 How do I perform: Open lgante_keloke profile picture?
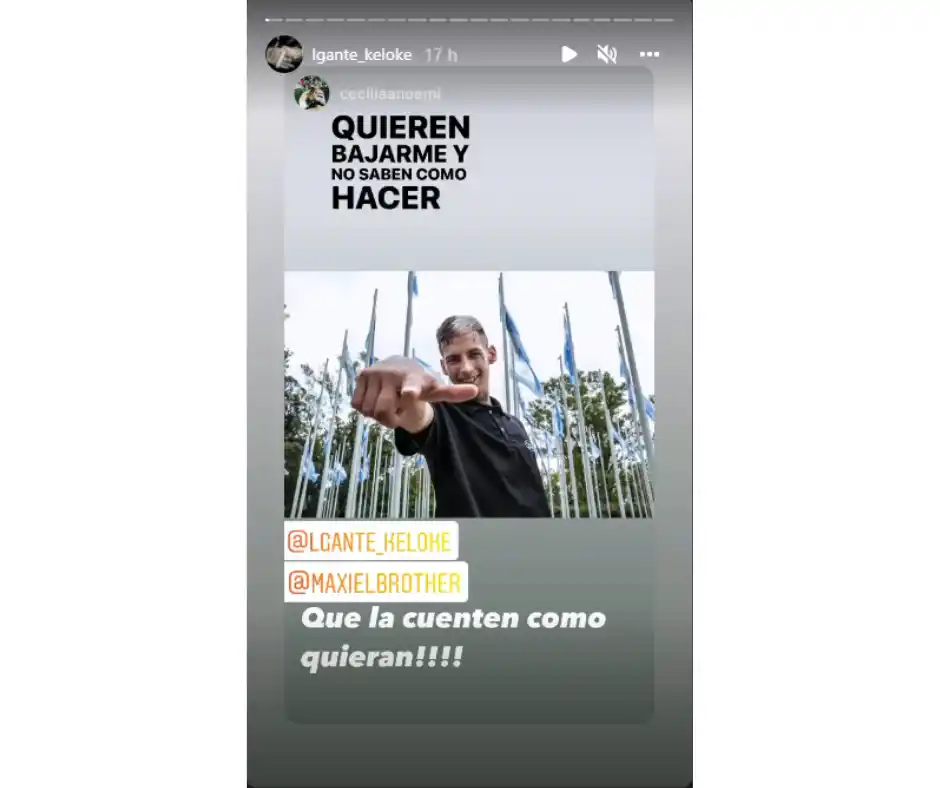(284, 54)
